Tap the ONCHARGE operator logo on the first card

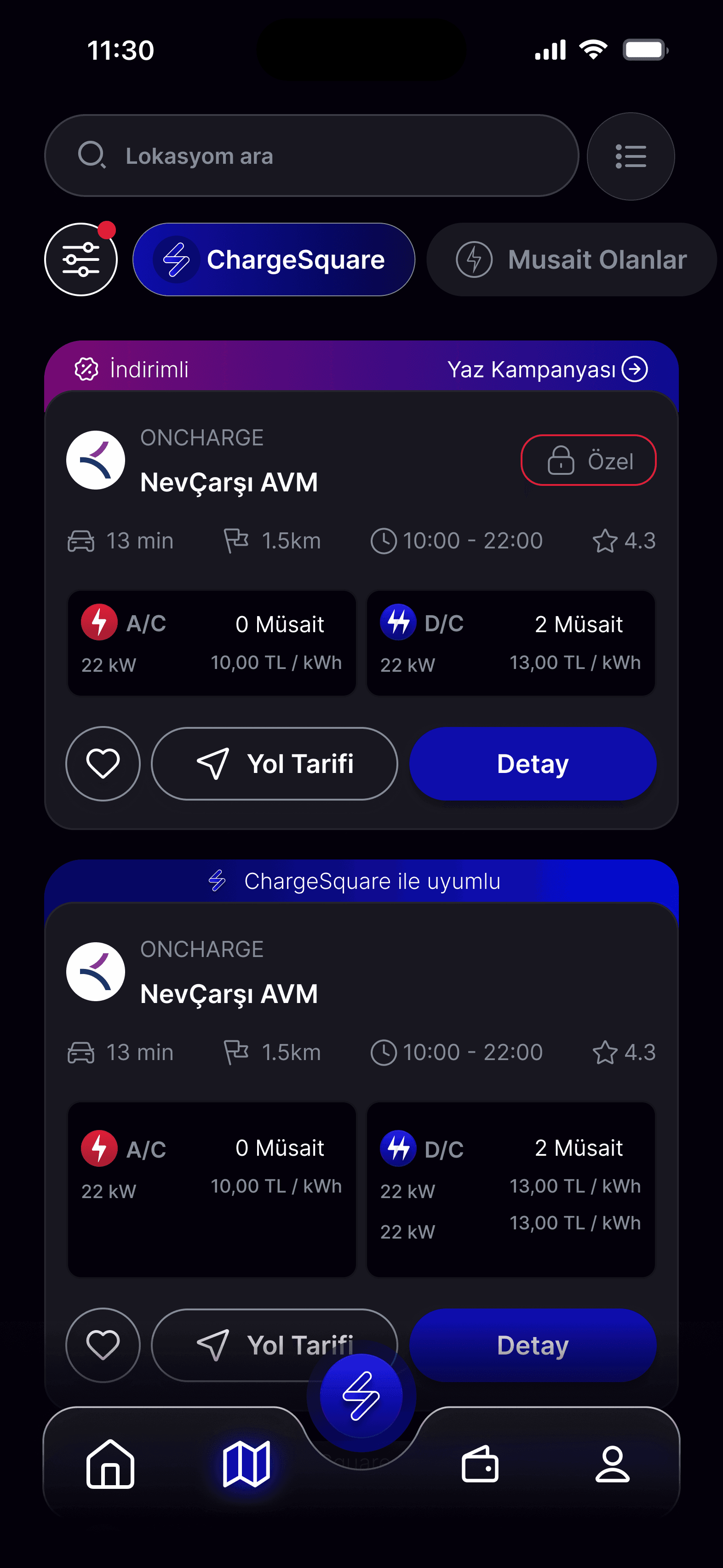(96, 460)
